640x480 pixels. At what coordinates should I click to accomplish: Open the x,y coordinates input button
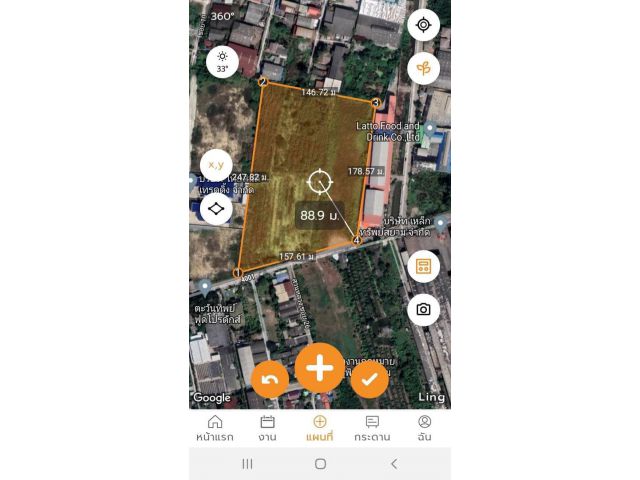(x=216, y=165)
